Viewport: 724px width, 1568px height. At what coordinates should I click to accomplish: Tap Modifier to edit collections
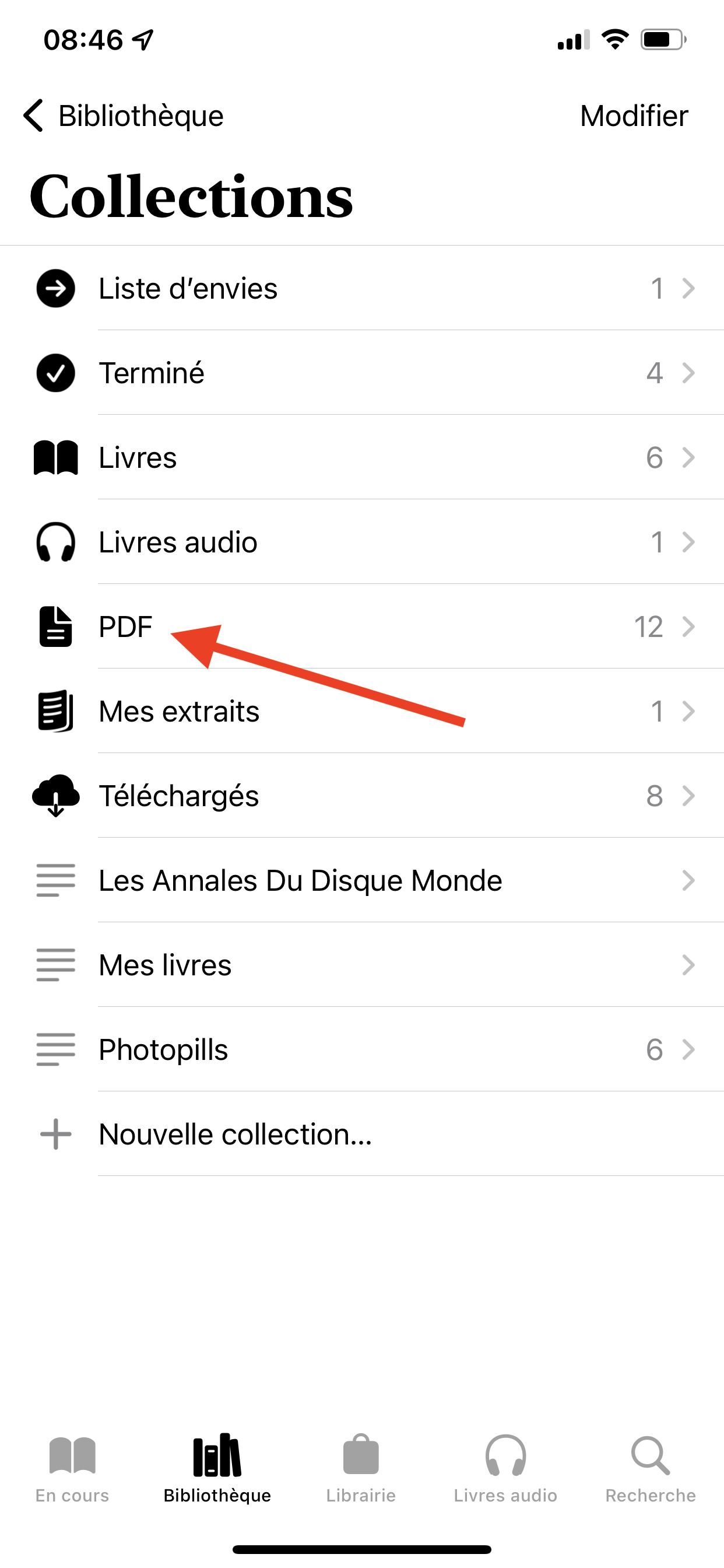(x=633, y=116)
